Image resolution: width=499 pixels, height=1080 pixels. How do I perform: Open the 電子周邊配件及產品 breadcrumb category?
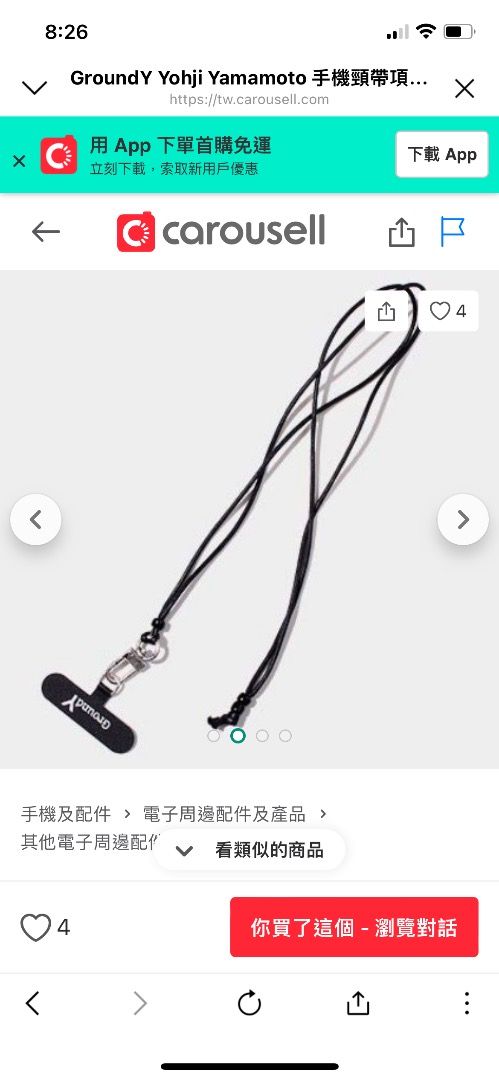[x=224, y=814]
